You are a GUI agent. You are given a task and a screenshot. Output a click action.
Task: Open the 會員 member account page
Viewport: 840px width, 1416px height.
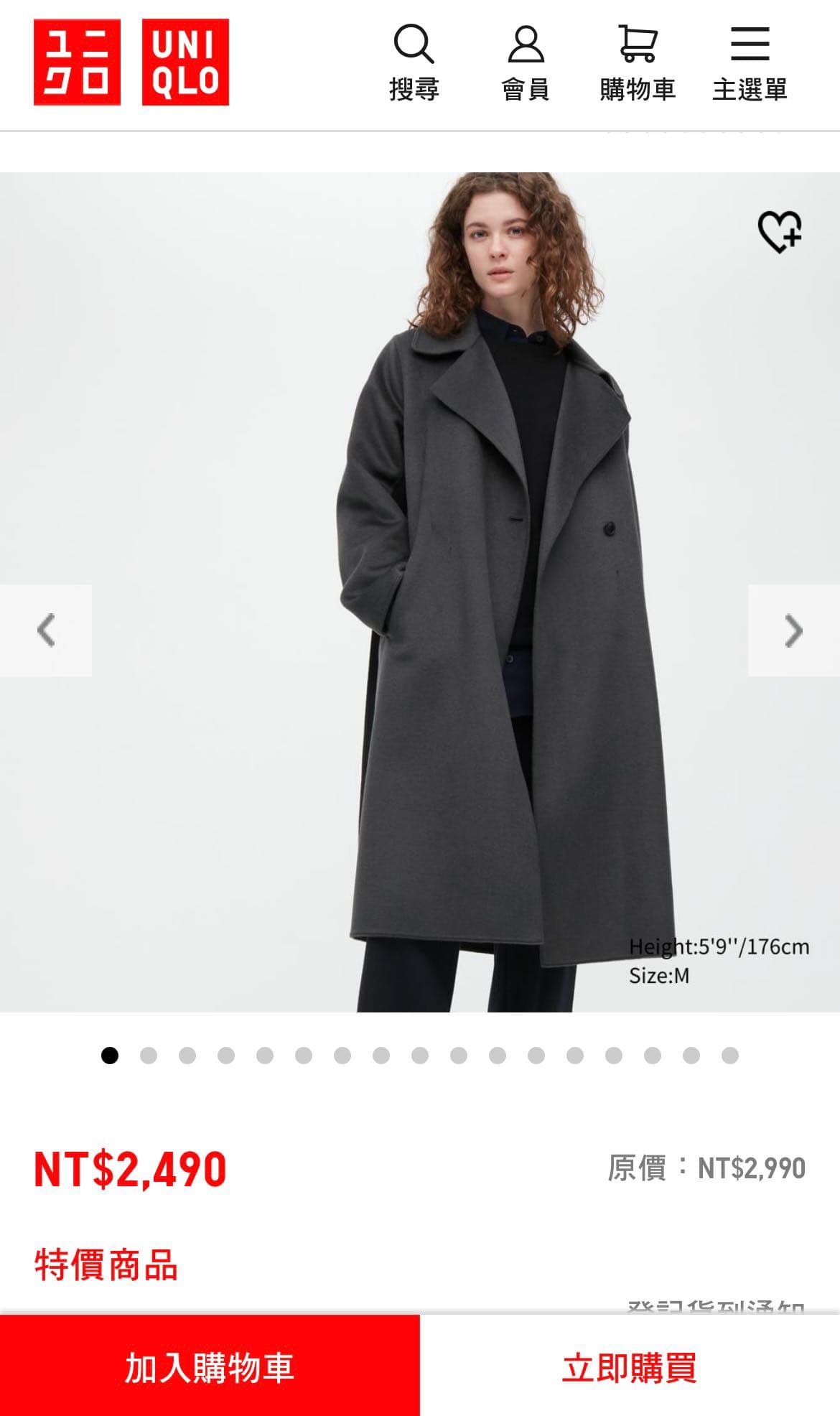pyautogui.click(x=526, y=62)
